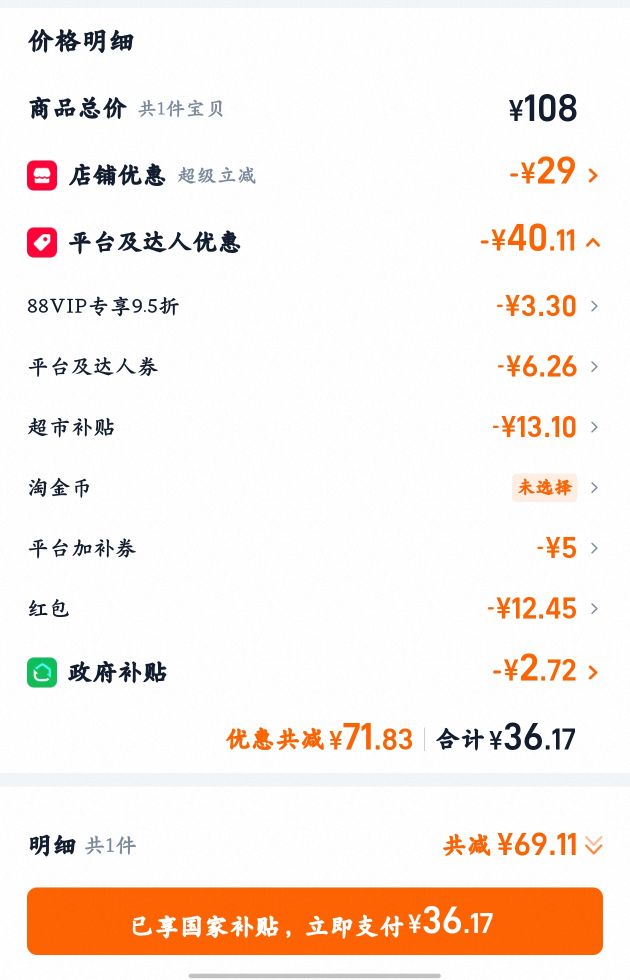This screenshot has width=630, height=980.
Task: Open the 红包 deduction row
Action: (x=314, y=608)
